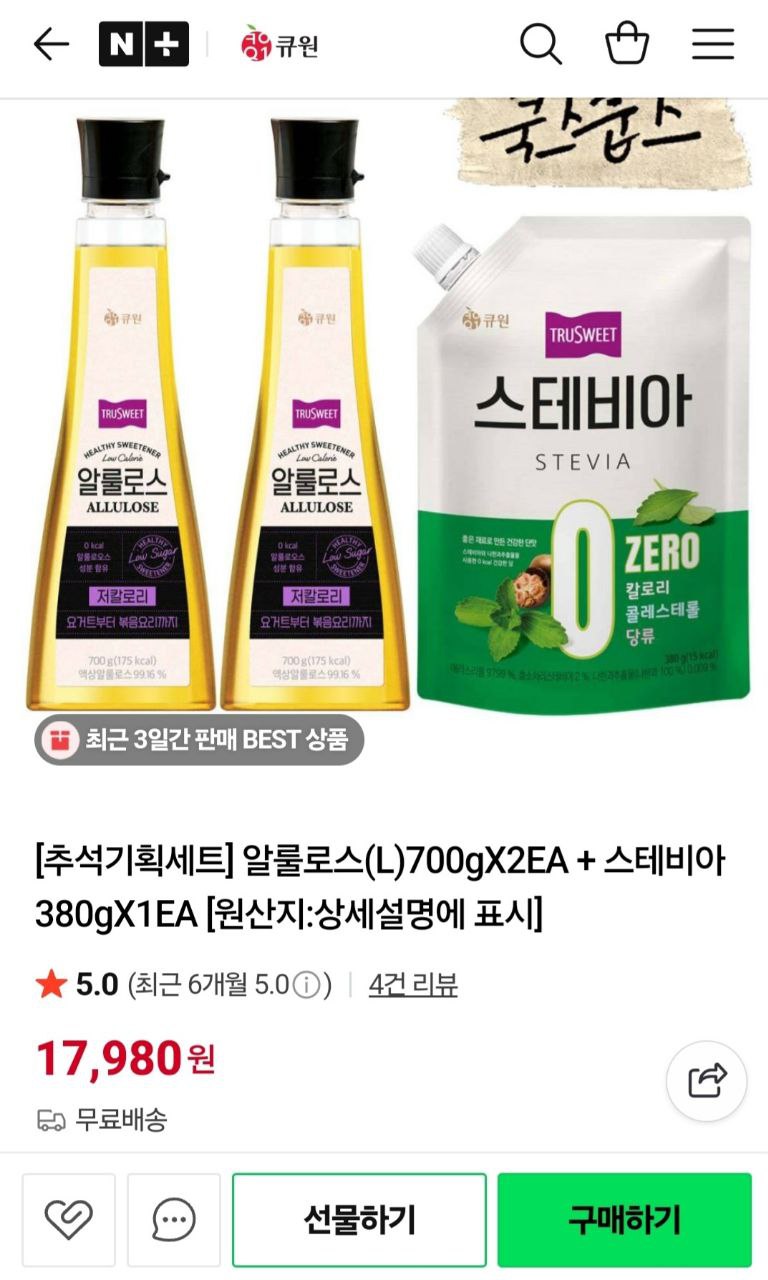Open the chat inquiry button
This screenshot has height=1280, width=768.
coord(174,1219)
